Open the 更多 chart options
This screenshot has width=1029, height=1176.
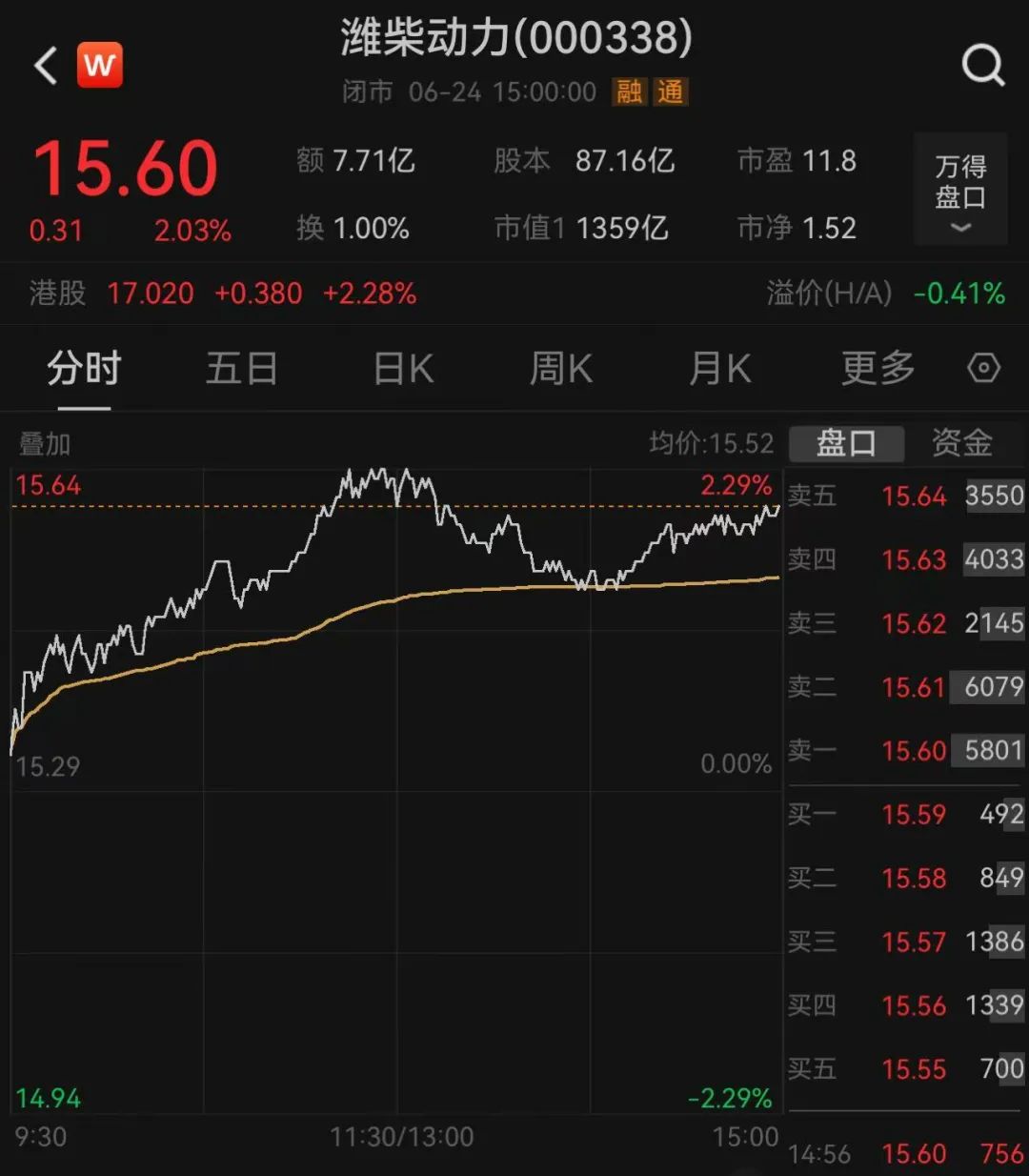click(x=878, y=369)
